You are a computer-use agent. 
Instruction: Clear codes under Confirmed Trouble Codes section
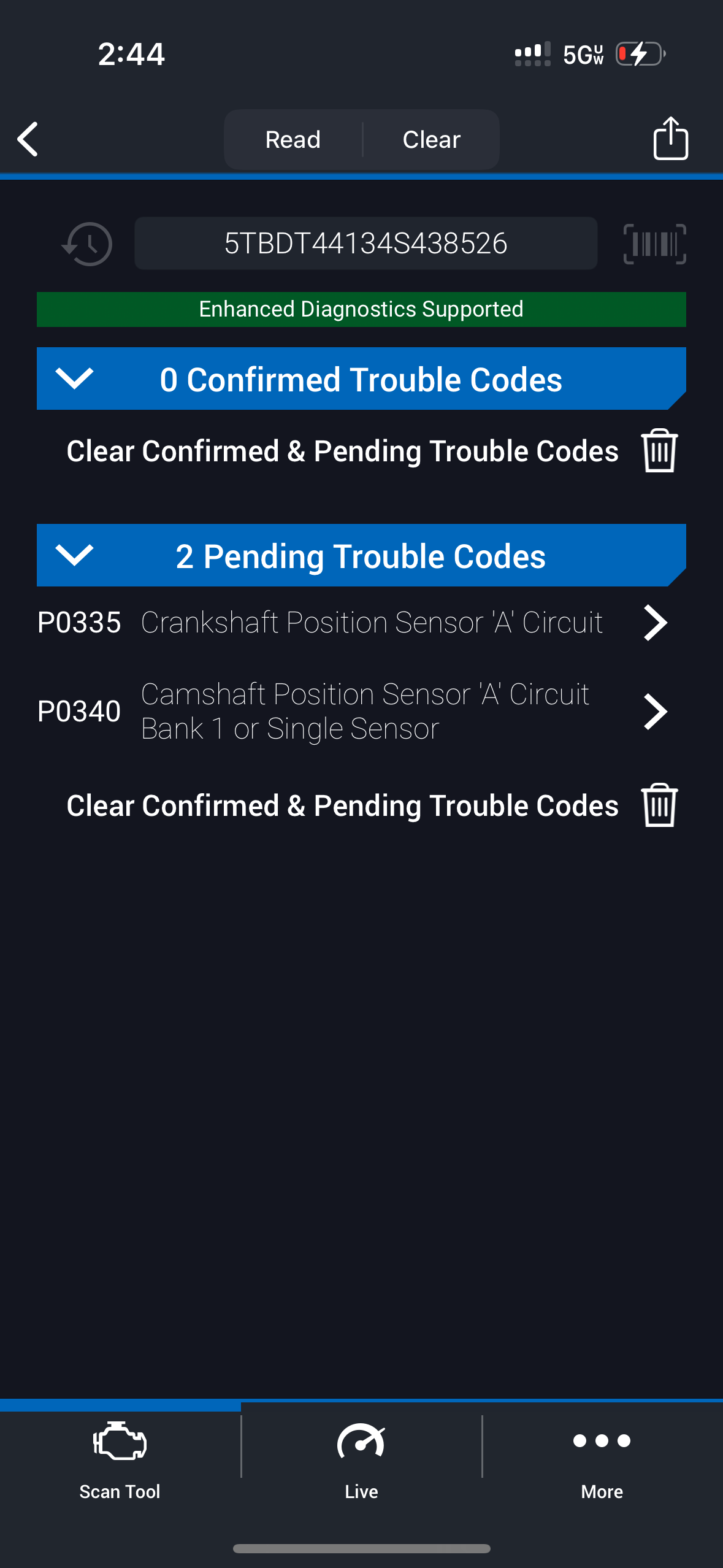click(659, 451)
